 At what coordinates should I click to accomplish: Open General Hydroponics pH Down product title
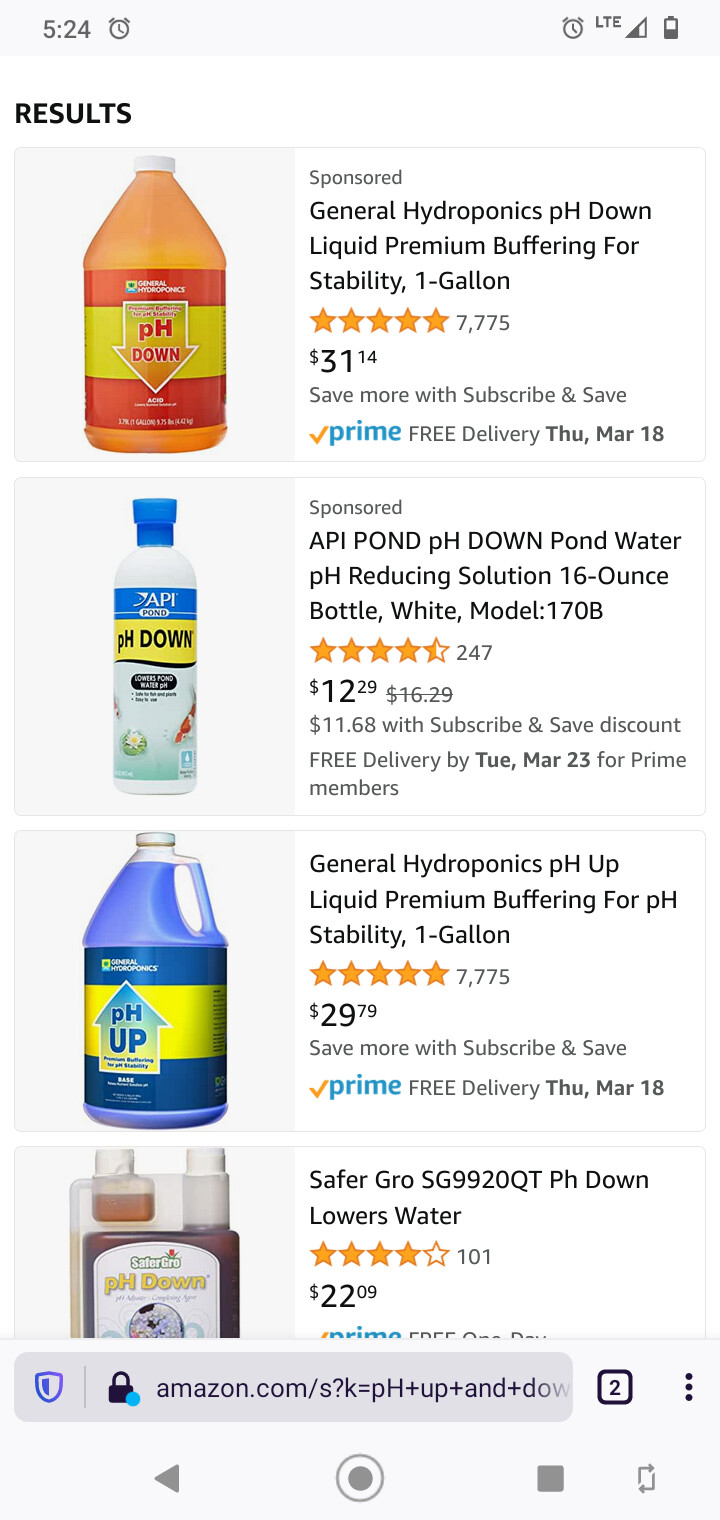tap(480, 245)
